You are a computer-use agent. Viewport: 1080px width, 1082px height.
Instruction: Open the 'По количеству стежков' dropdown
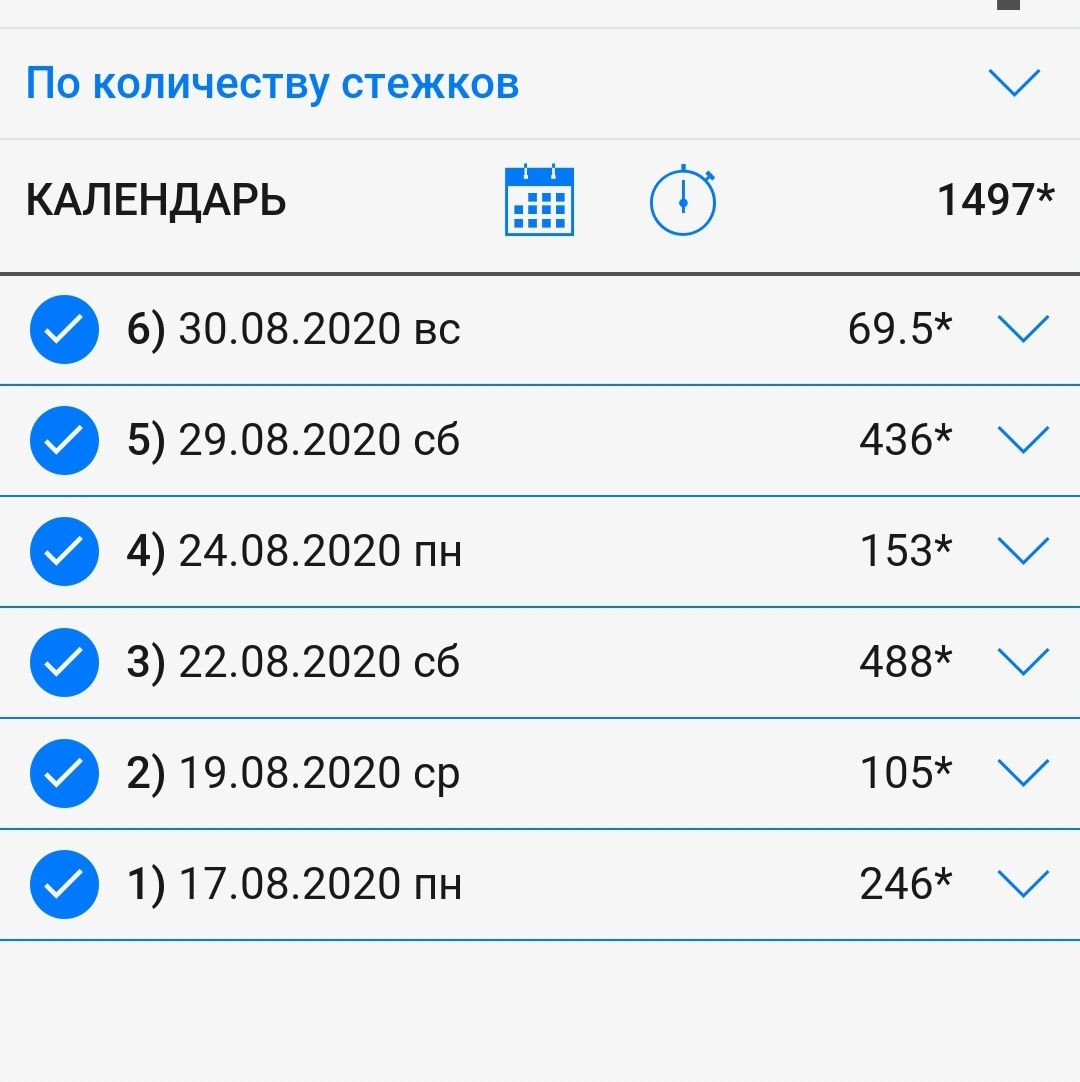point(1014,83)
